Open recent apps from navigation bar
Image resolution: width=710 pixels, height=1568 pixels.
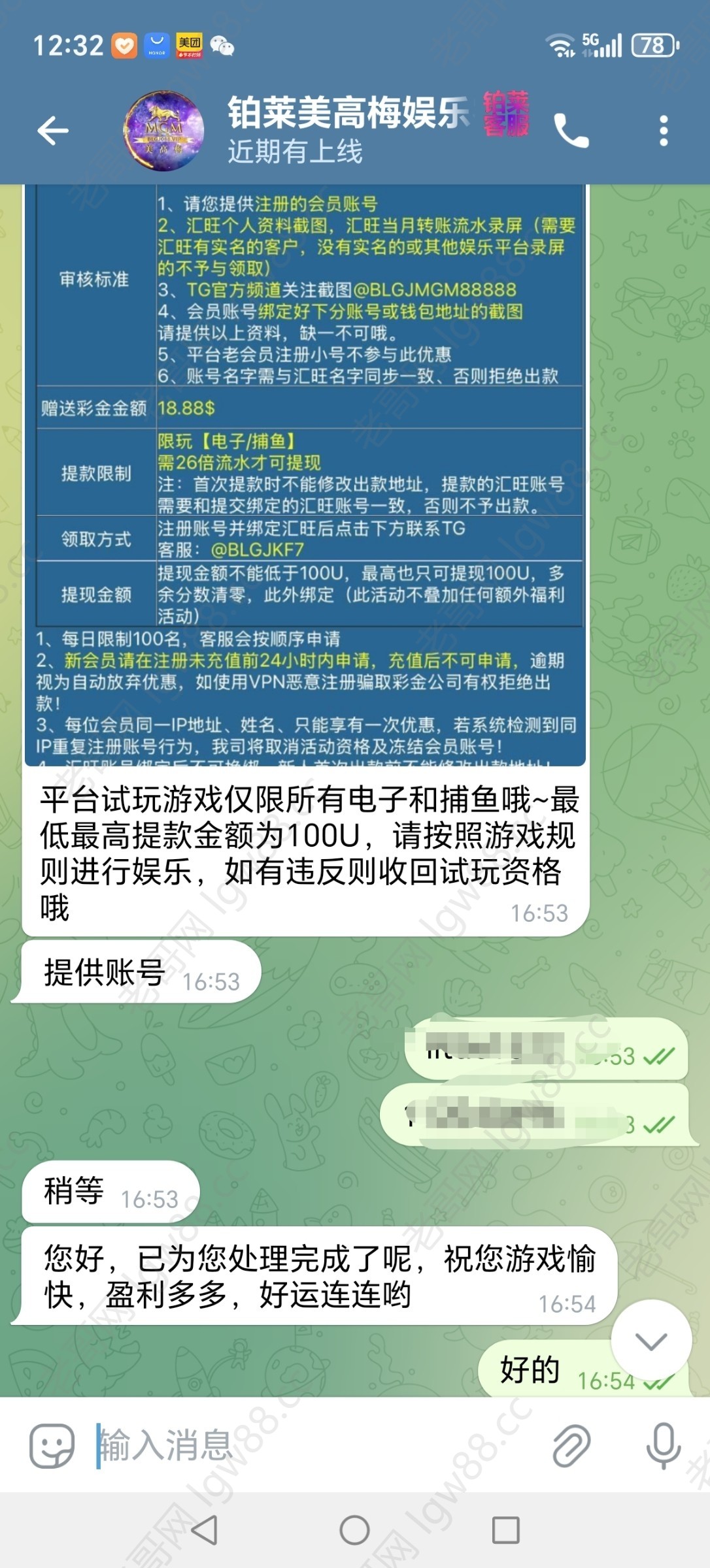(505, 1530)
